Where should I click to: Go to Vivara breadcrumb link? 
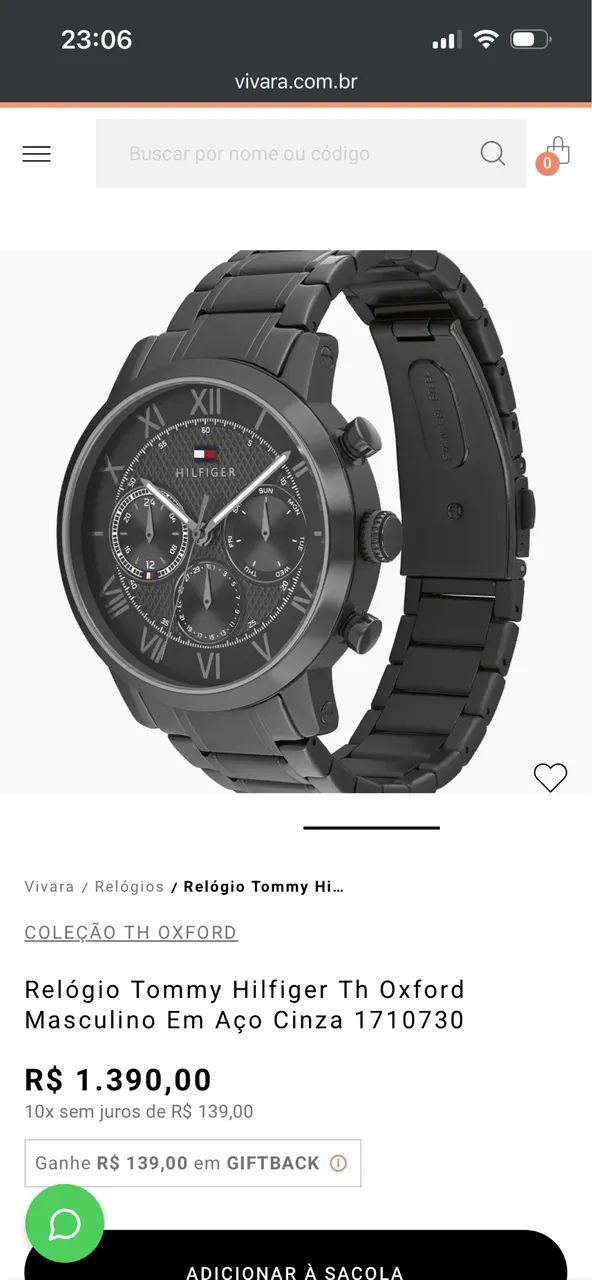(49, 887)
